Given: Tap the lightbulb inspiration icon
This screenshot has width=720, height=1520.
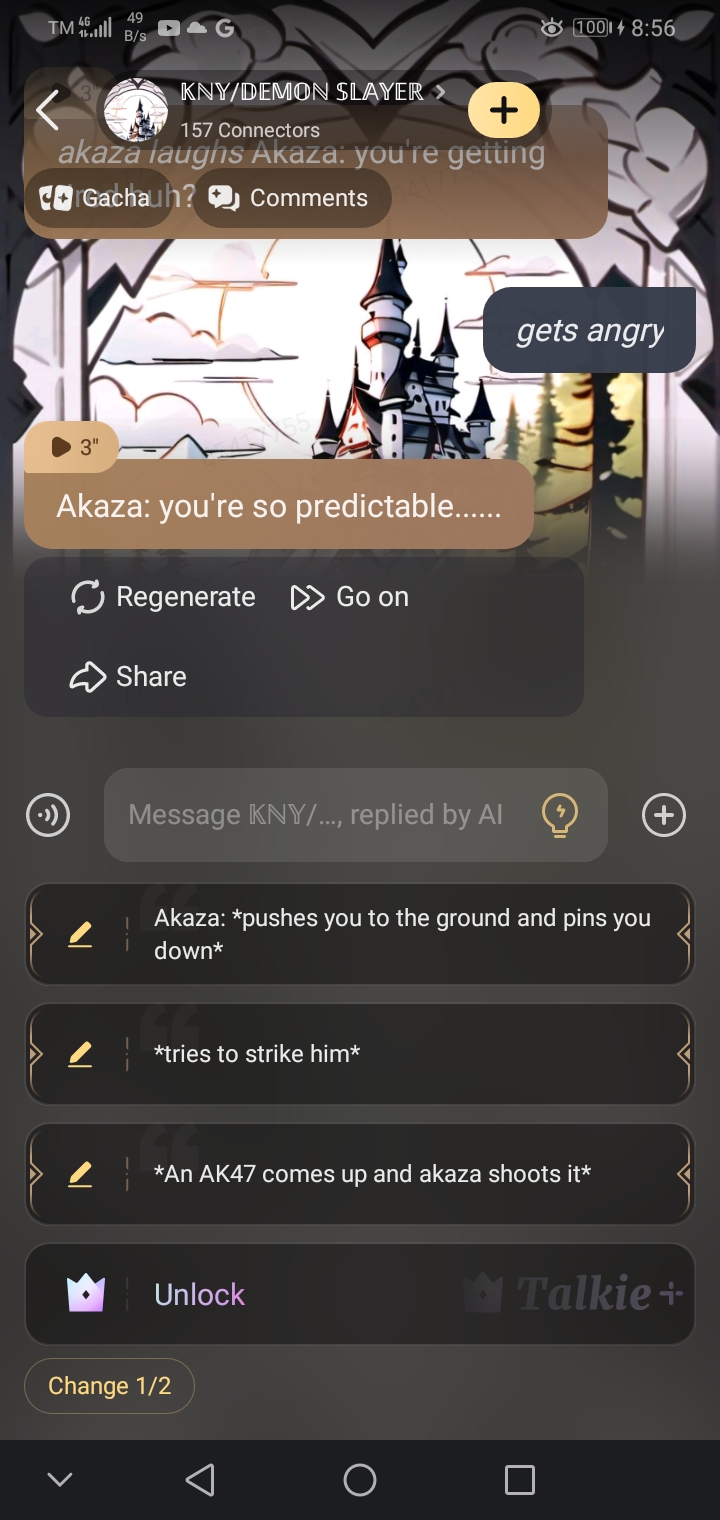Looking at the screenshot, I should (x=560, y=815).
